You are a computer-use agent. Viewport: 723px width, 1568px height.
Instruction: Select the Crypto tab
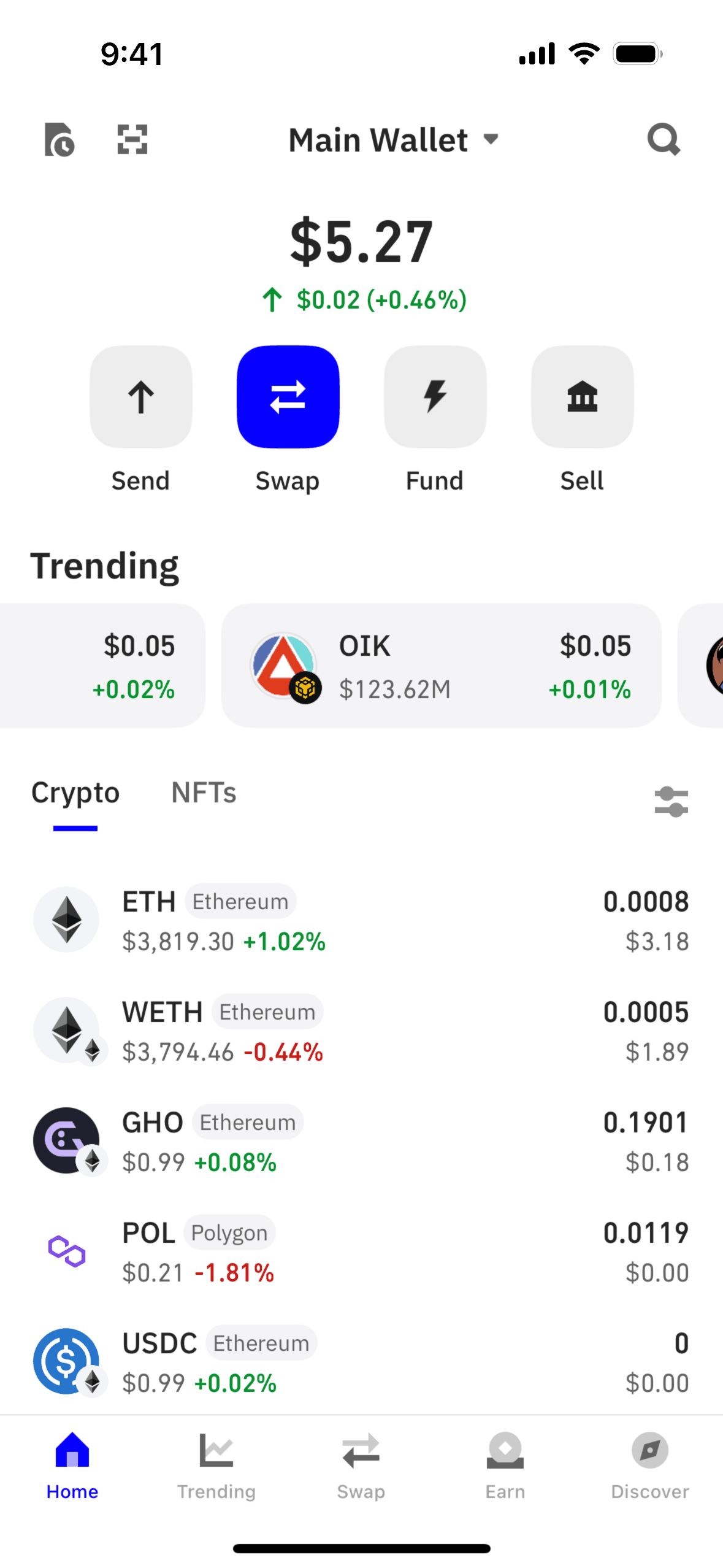point(75,793)
